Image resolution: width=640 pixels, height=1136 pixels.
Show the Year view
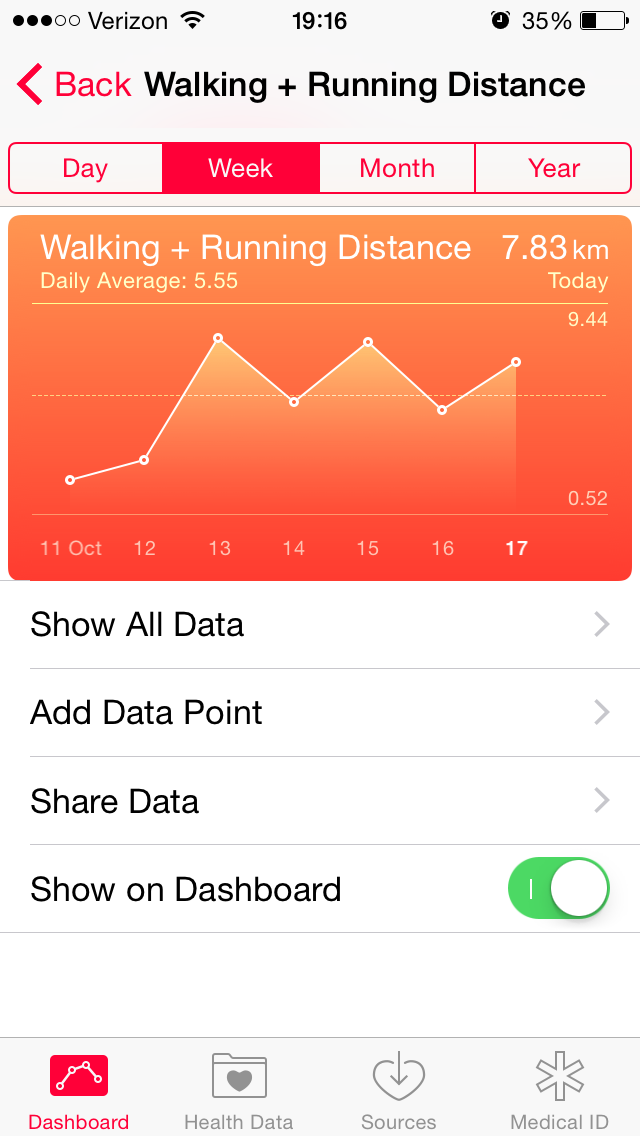(x=554, y=168)
